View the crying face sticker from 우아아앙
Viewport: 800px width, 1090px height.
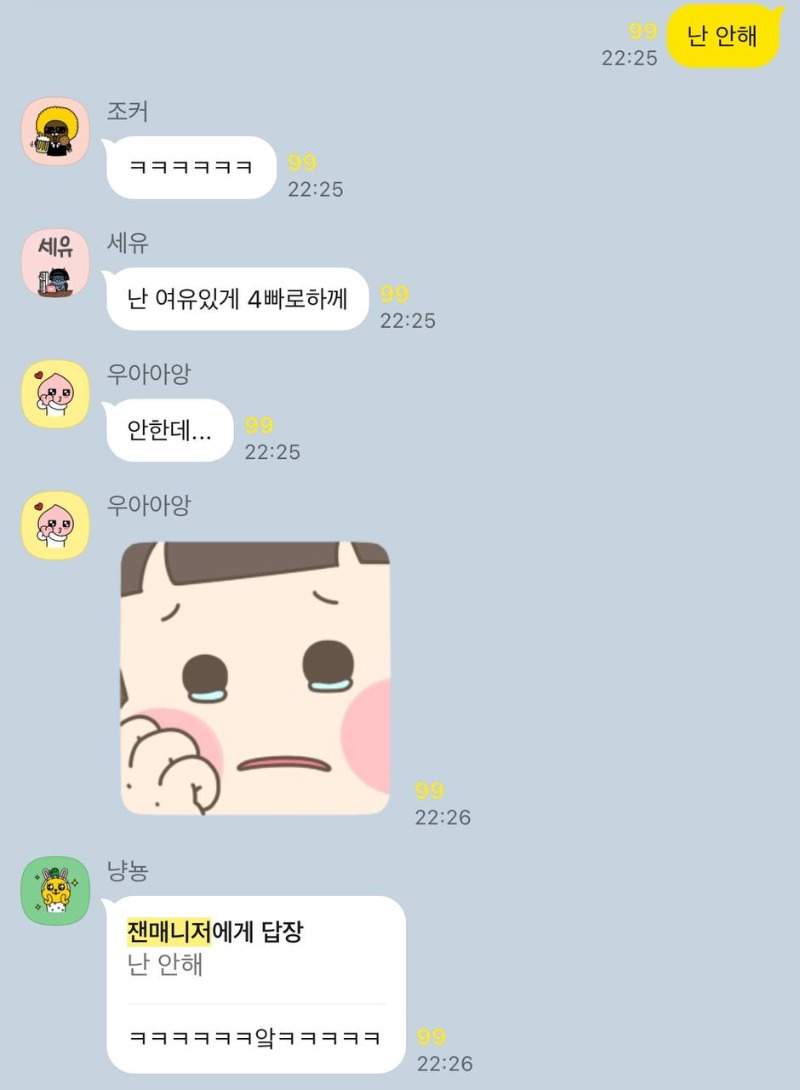(255, 678)
